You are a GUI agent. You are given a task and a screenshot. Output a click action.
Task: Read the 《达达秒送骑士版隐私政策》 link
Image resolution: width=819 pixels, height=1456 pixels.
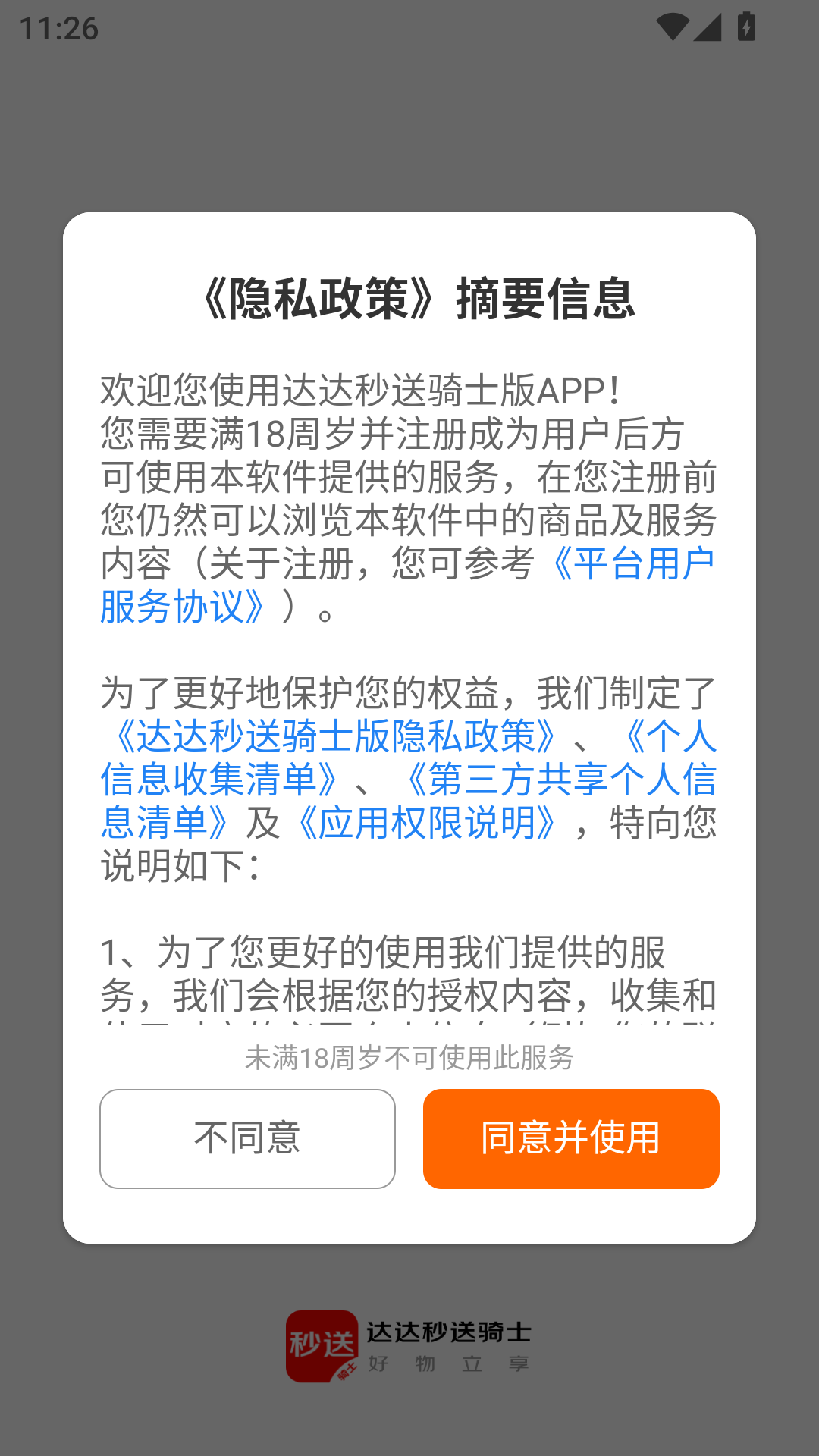[x=334, y=736]
